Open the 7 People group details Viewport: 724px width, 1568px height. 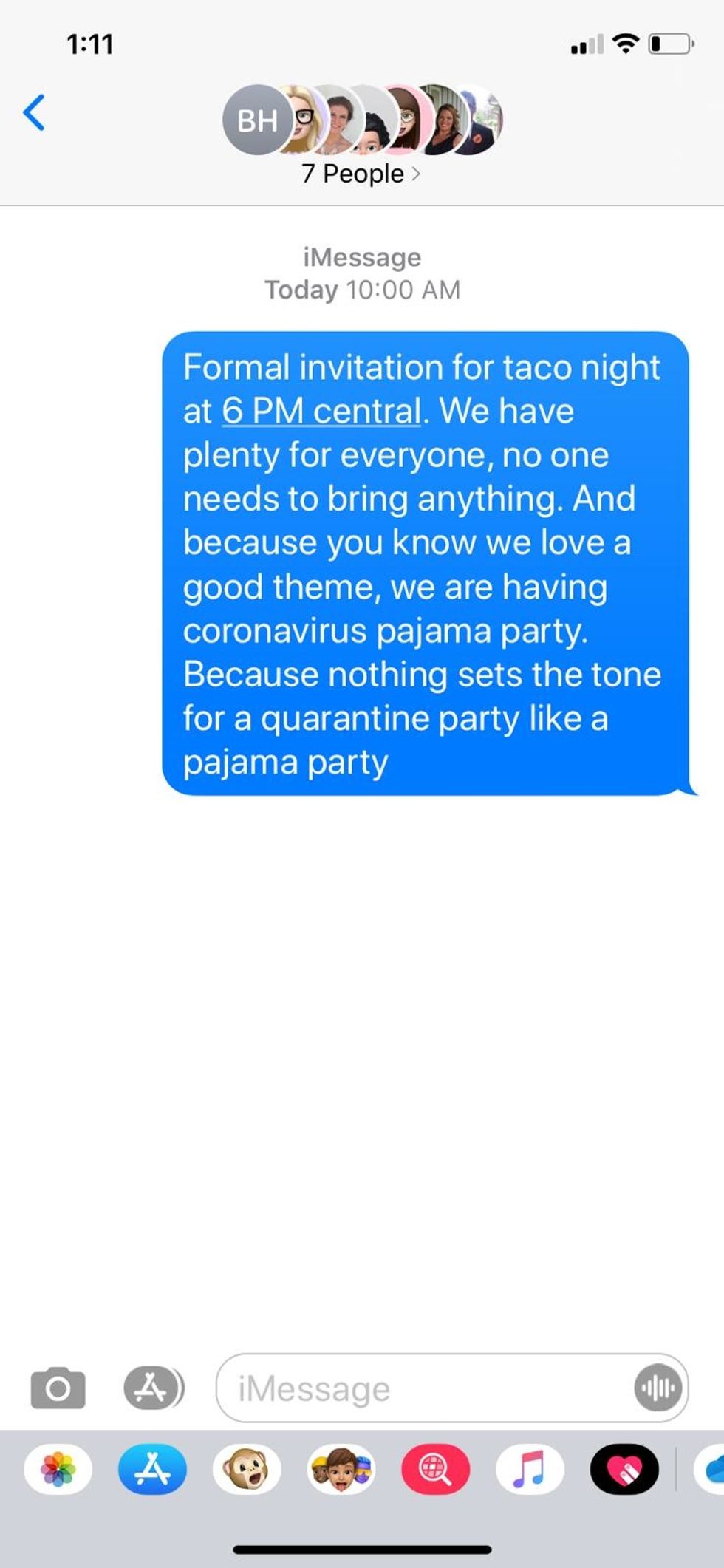(361, 174)
